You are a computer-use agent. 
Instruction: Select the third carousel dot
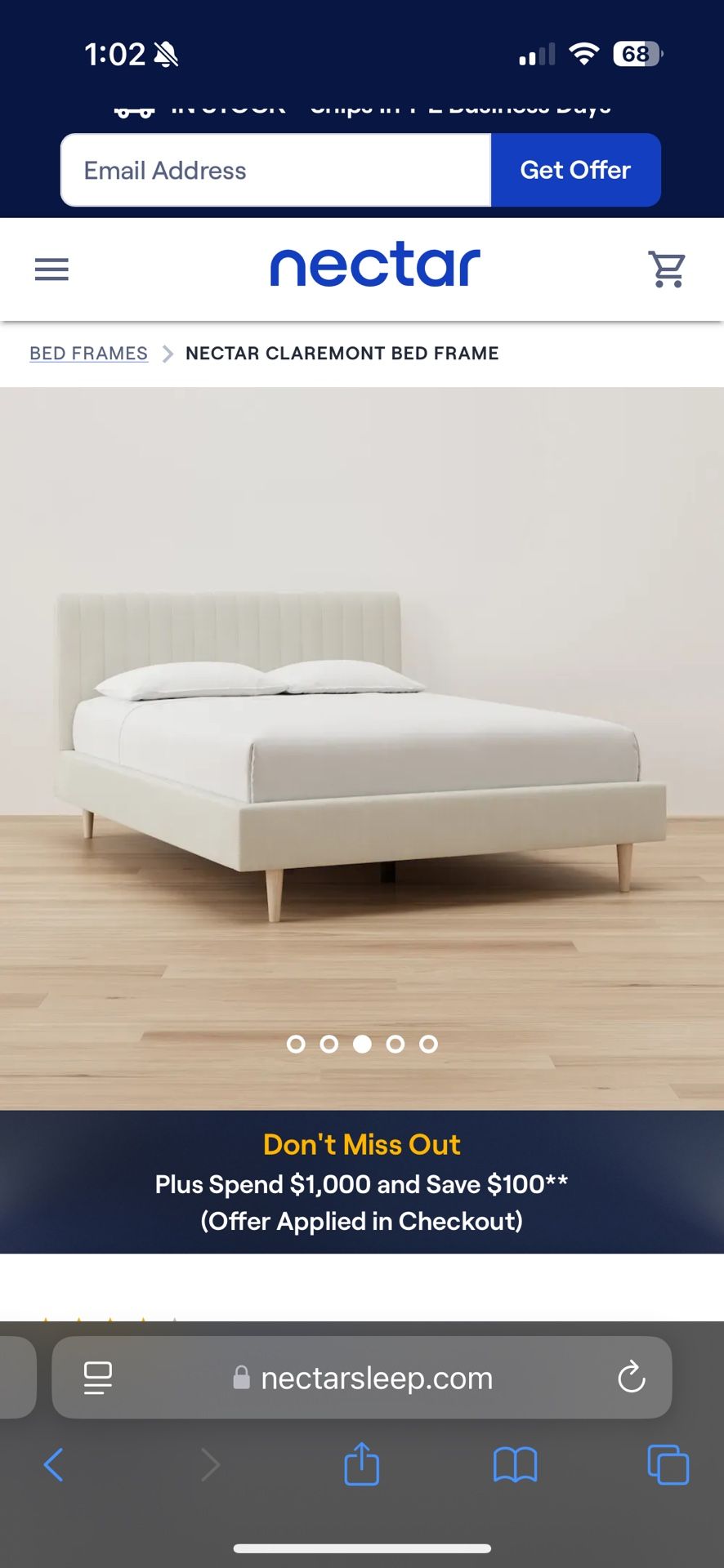363,1044
